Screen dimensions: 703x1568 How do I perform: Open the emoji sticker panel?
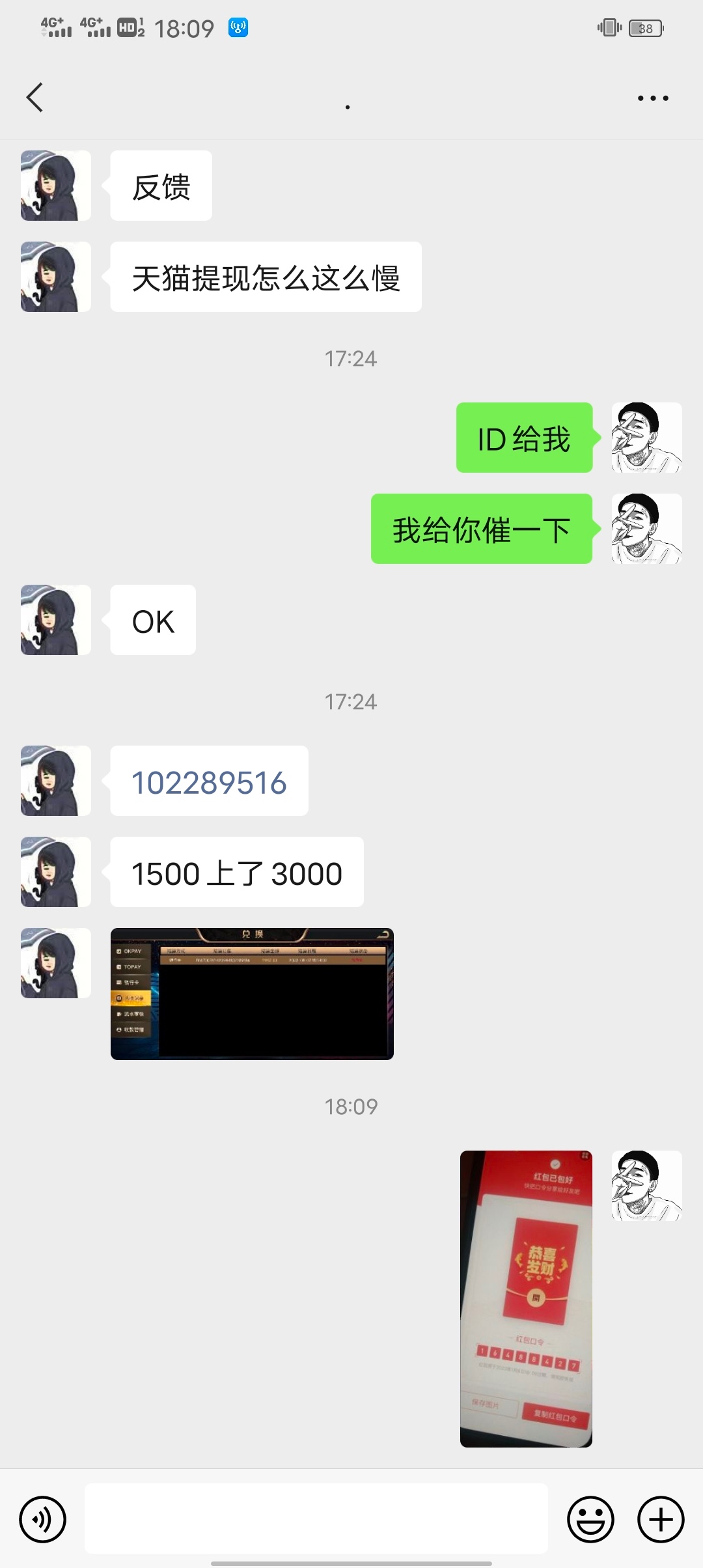click(x=590, y=1519)
